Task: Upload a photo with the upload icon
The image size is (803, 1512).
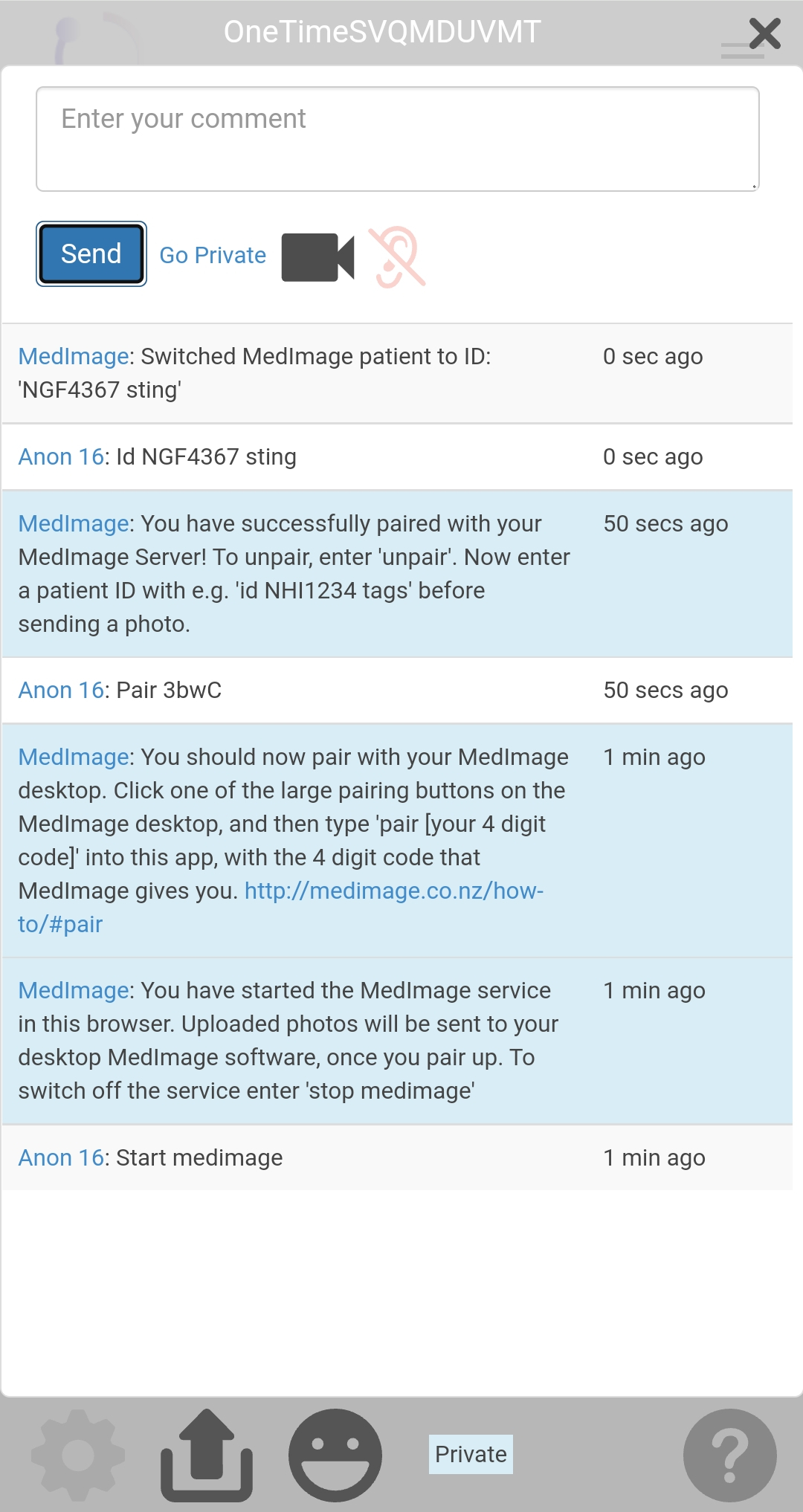Action: click(207, 1455)
